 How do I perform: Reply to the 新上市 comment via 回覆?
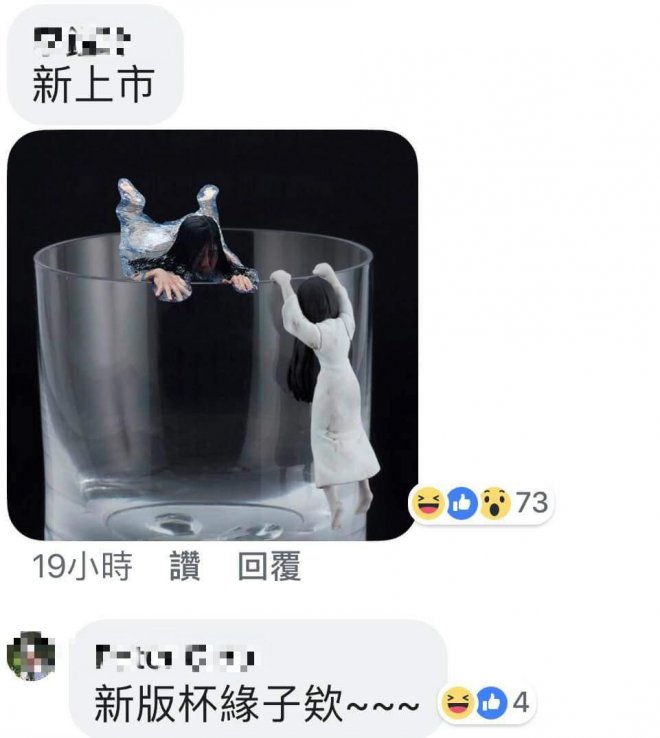click(x=268, y=568)
